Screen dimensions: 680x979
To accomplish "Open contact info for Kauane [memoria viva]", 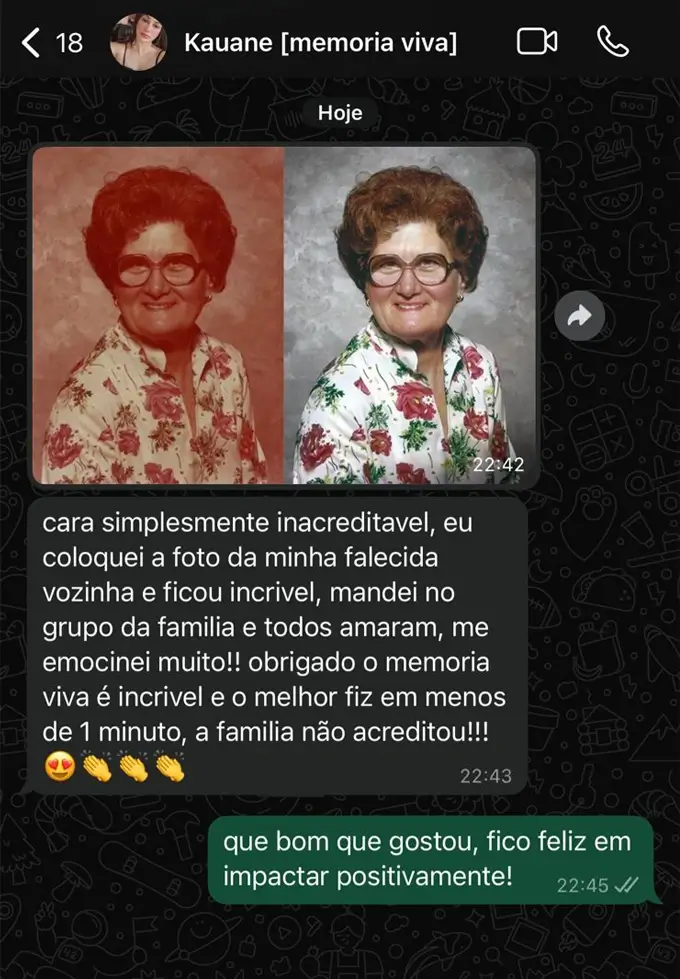I will [320, 42].
